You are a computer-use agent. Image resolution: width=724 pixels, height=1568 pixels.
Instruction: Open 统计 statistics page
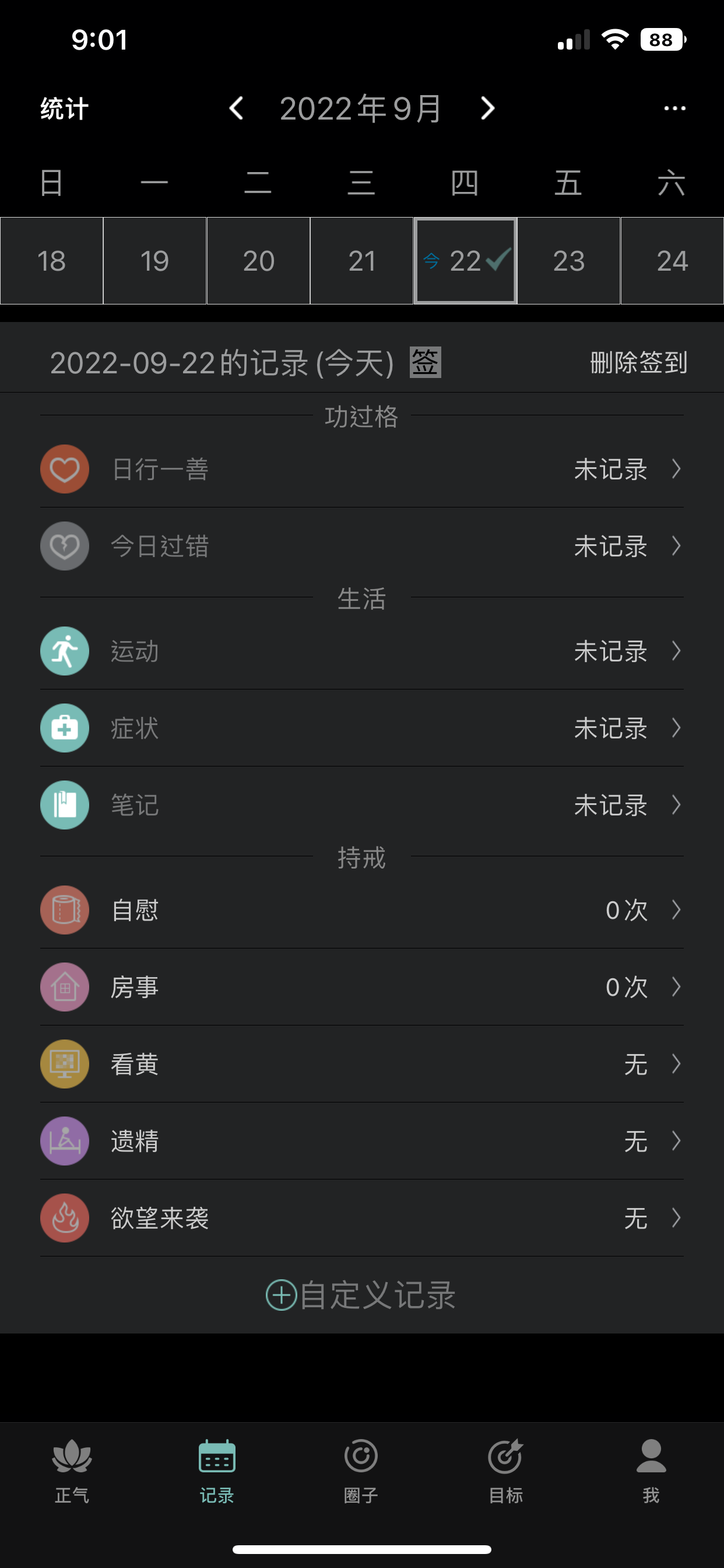coord(65,109)
